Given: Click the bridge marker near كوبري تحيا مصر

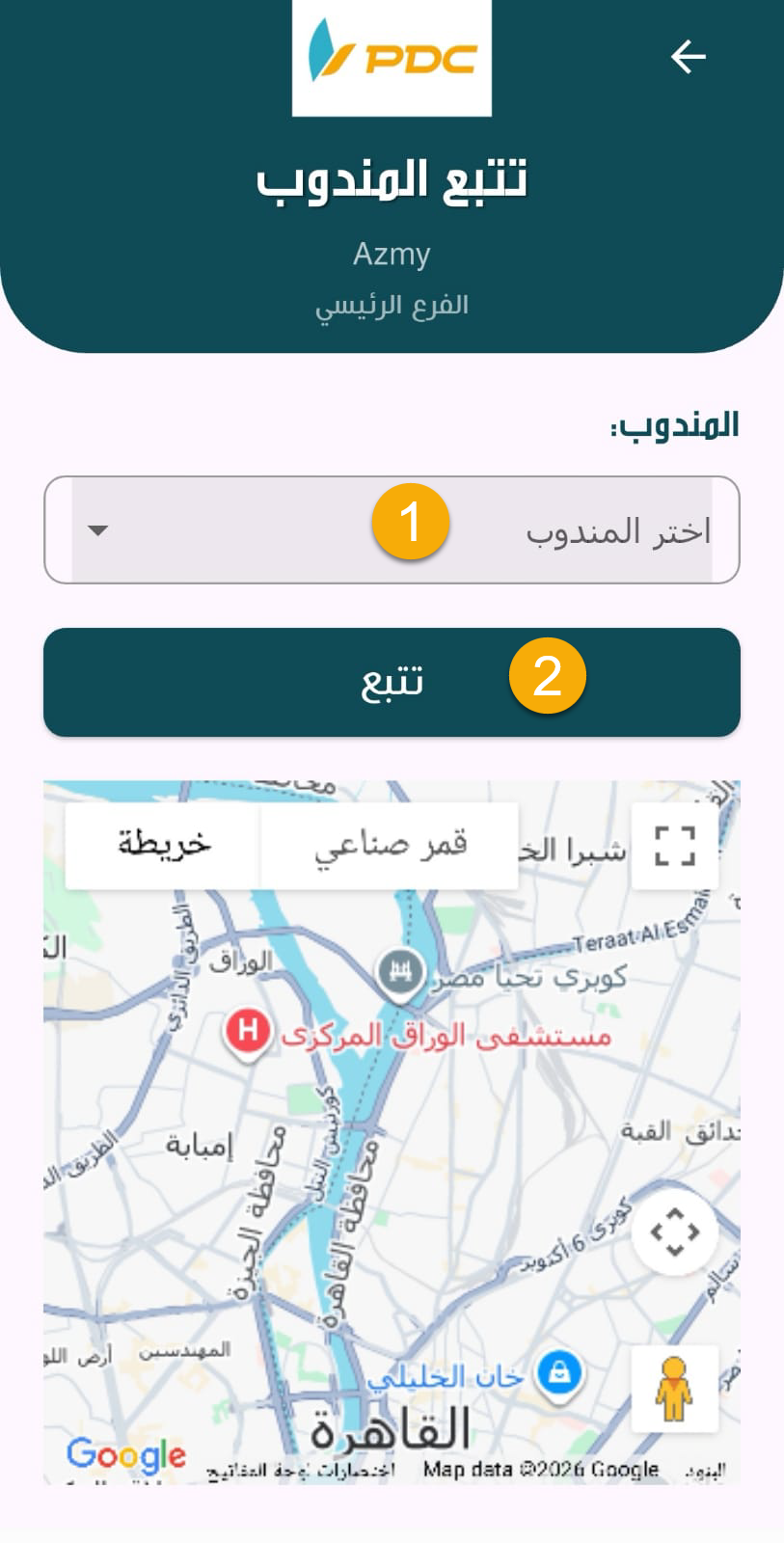Looking at the screenshot, I should [x=398, y=967].
